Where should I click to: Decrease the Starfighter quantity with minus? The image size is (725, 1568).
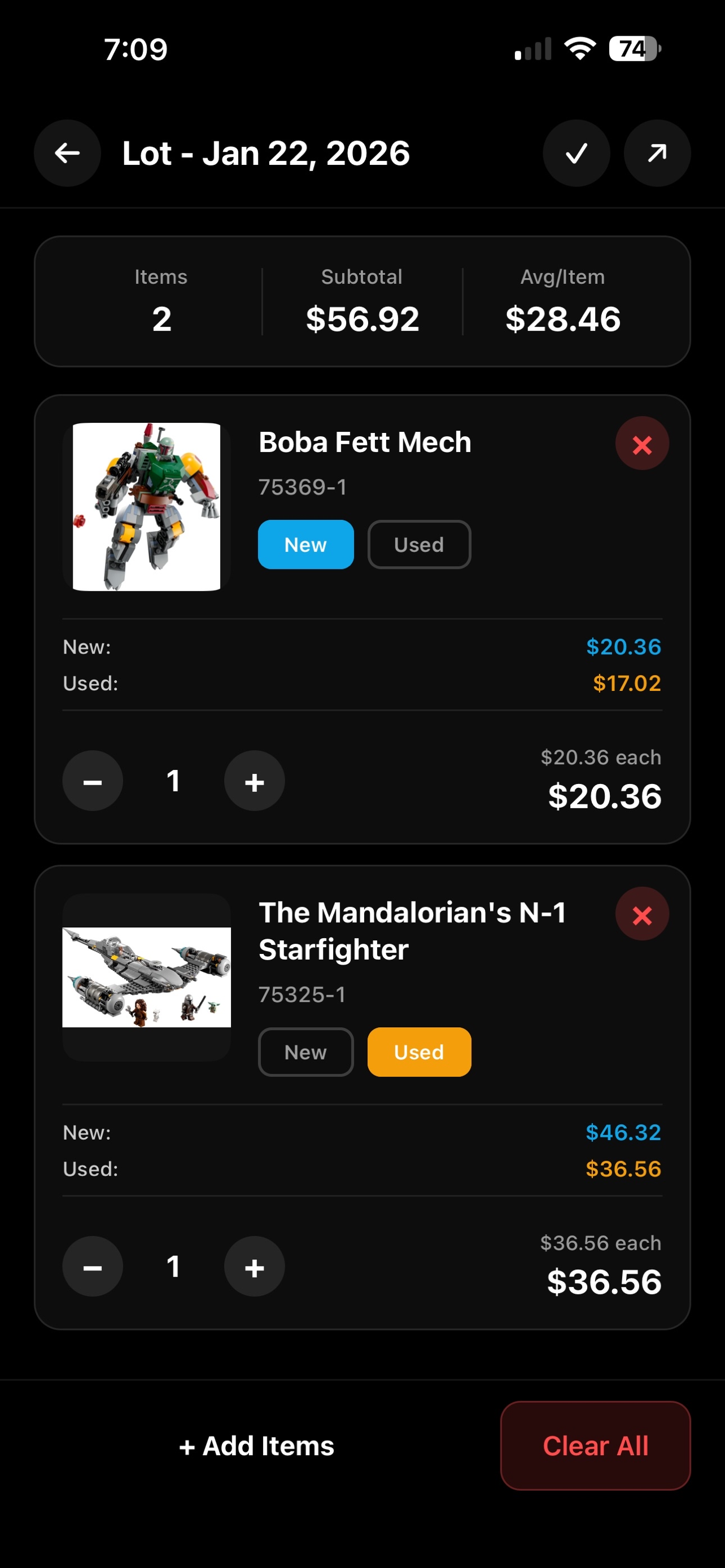point(93,1267)
